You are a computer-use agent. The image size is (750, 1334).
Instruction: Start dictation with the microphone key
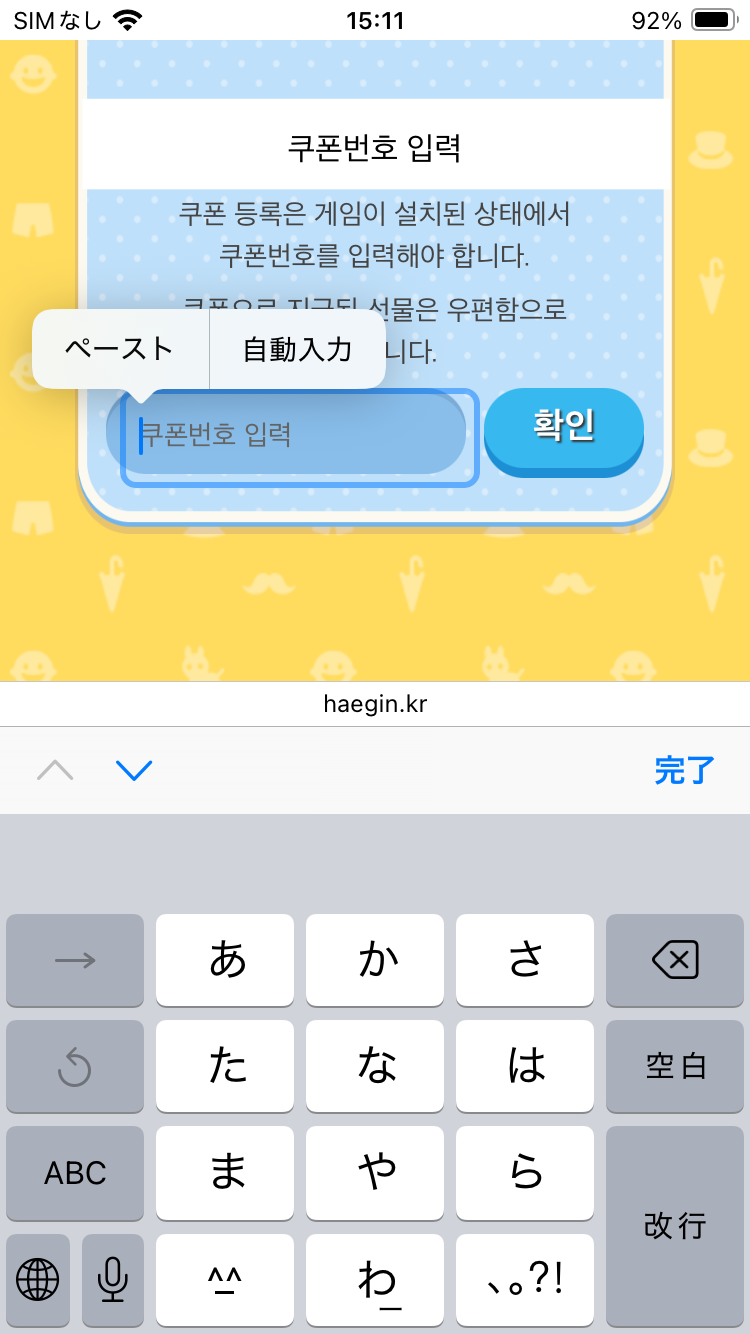point(113,1279)
